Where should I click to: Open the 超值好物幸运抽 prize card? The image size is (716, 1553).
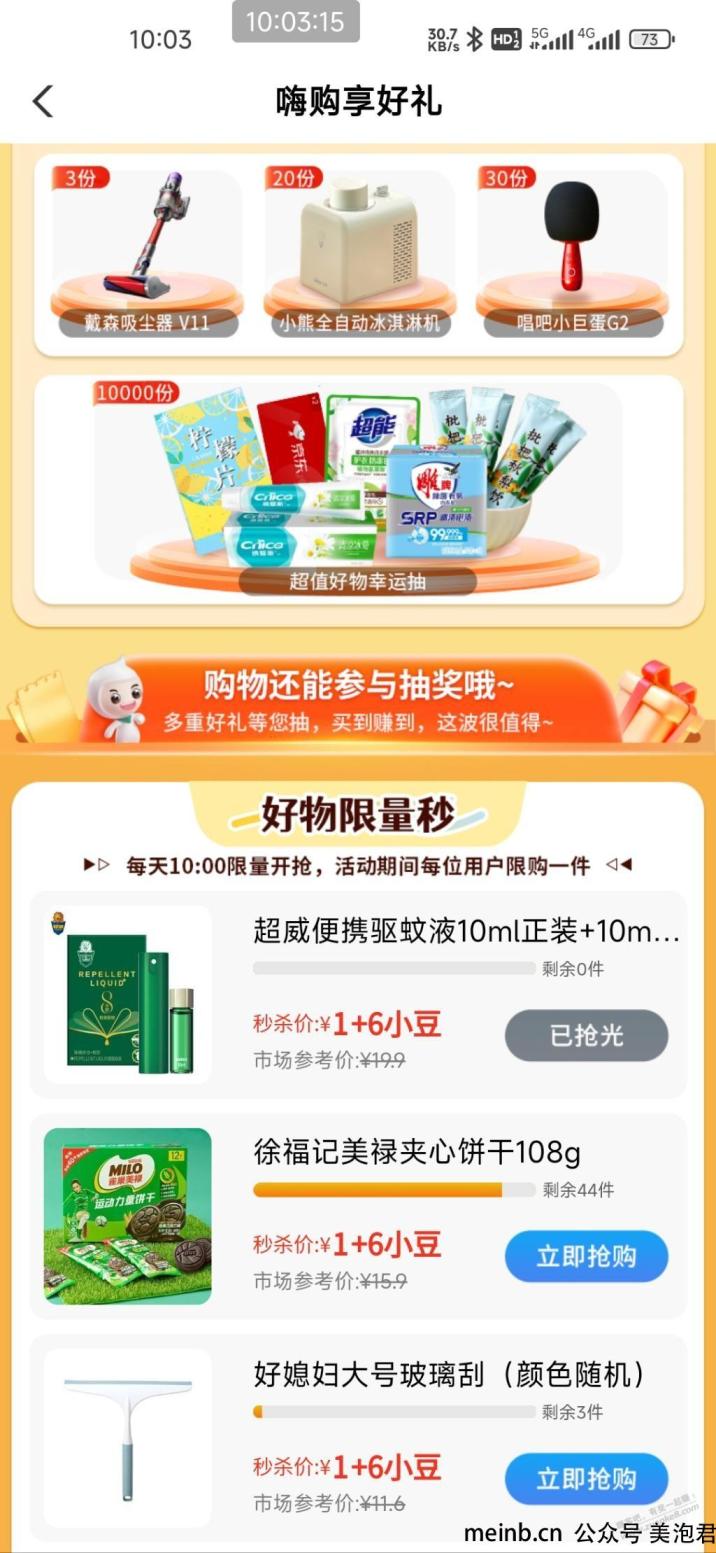(x=358, y=490)
